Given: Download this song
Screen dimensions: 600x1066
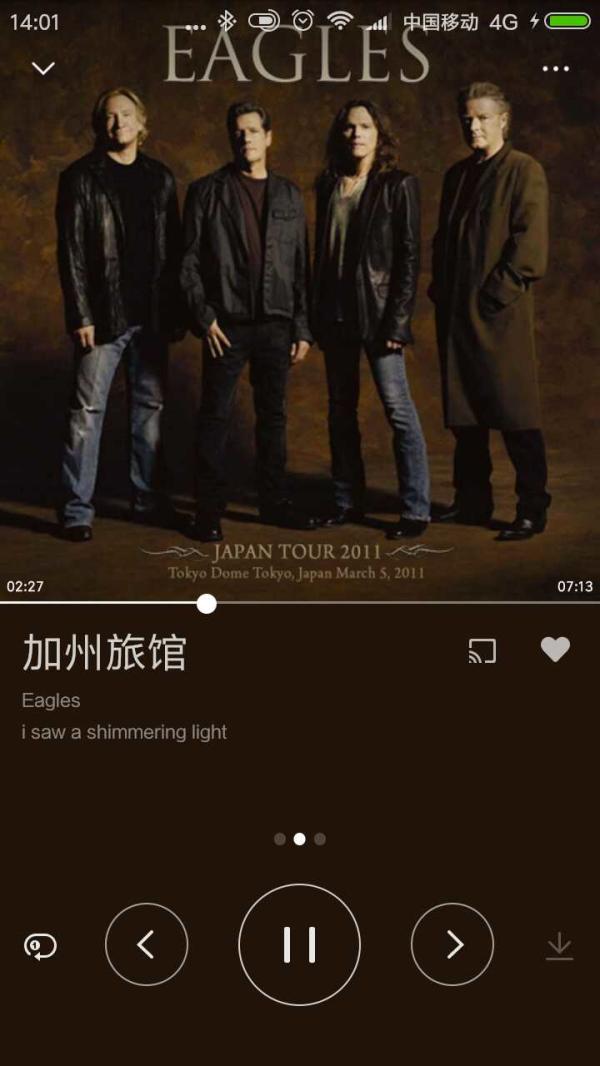Looking at the screenshot, I should pyautogui.click(x=559, y=946).
